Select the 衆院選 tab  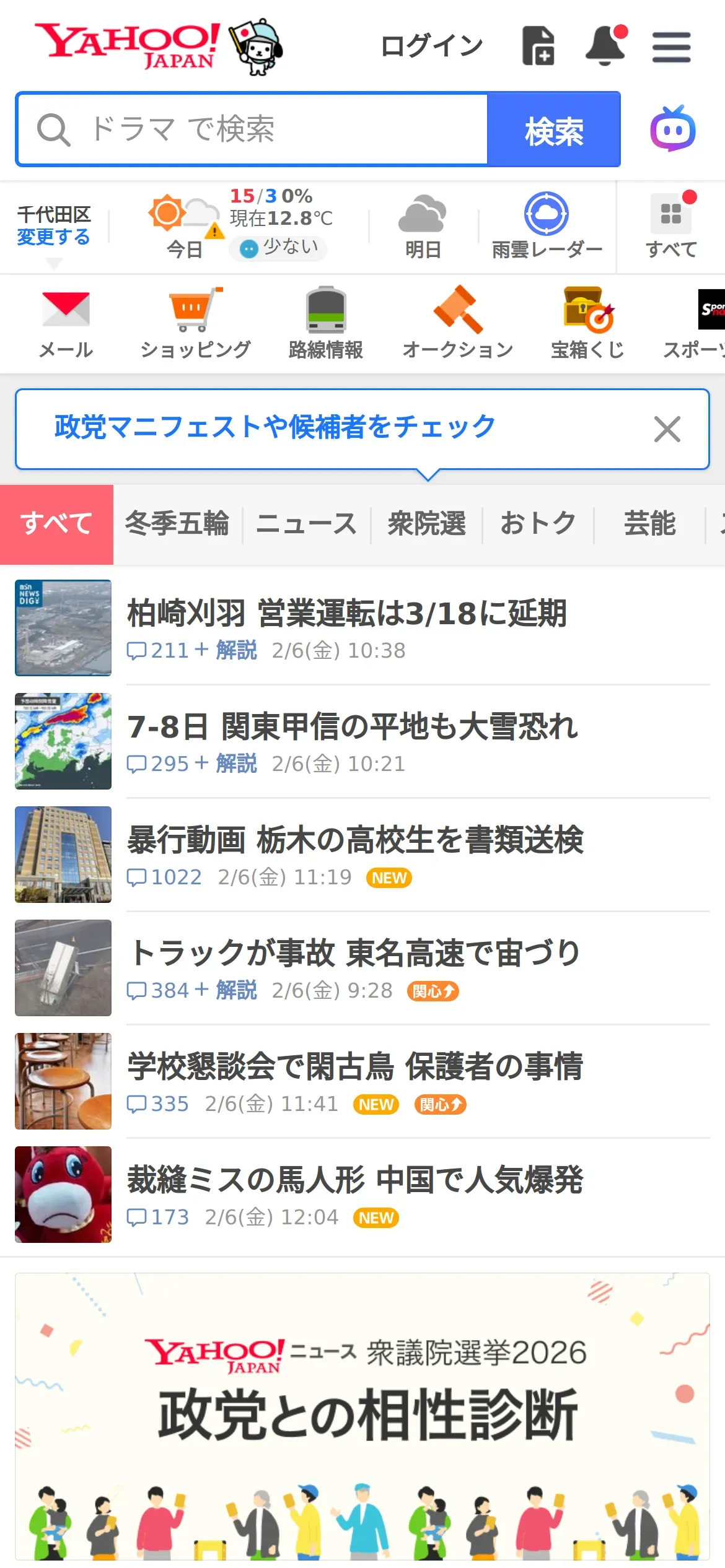pos(426,524)
